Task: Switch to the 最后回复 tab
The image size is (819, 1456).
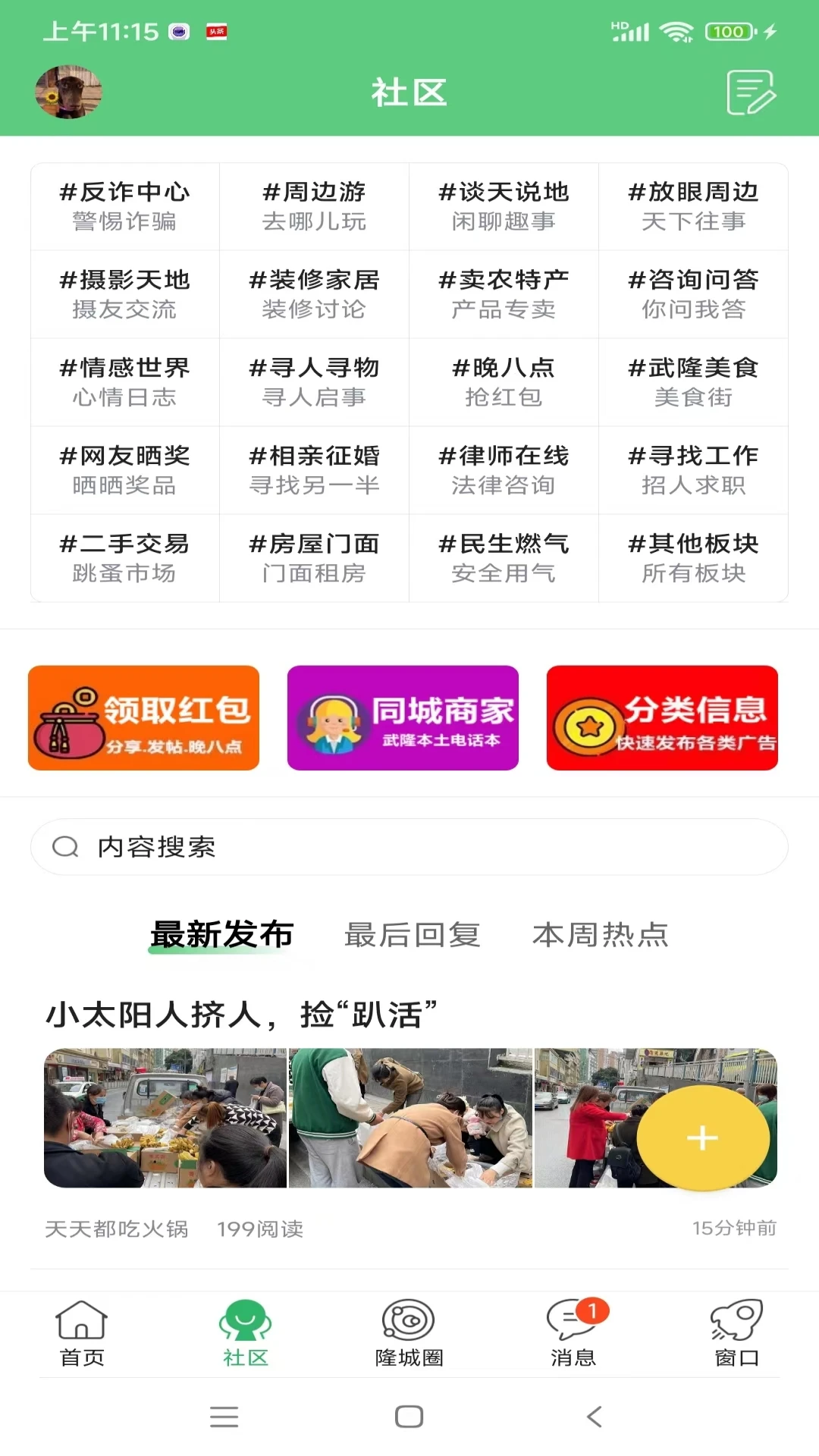Action: coord(413,936)
